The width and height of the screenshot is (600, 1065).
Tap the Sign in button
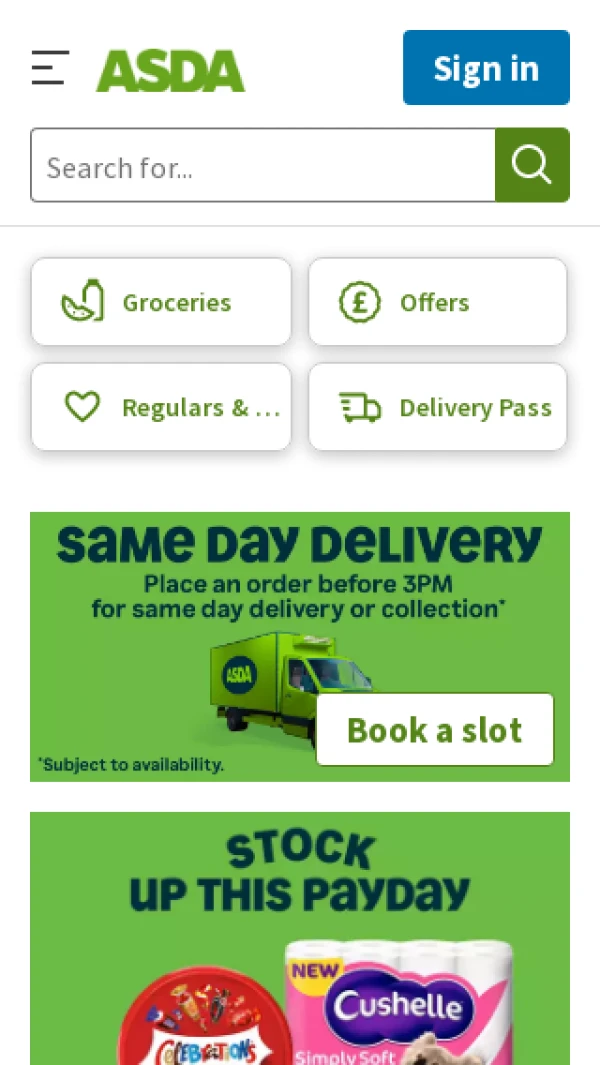pos(486,68)
